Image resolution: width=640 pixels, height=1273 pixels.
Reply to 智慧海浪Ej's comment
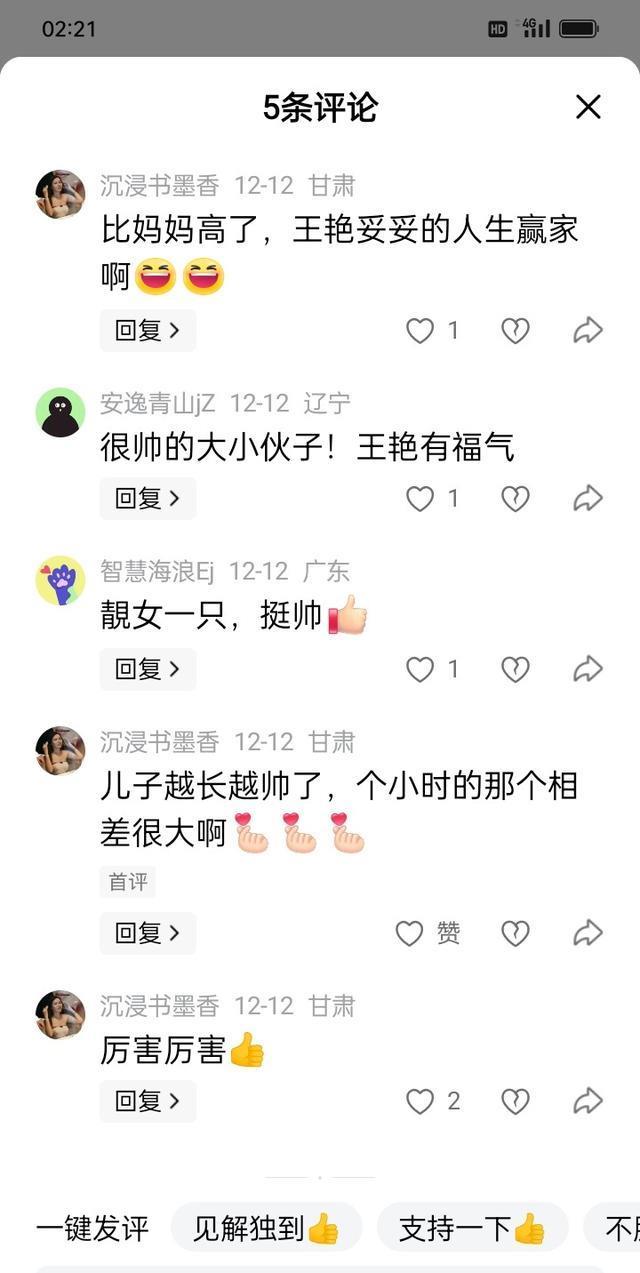(147, 669)
